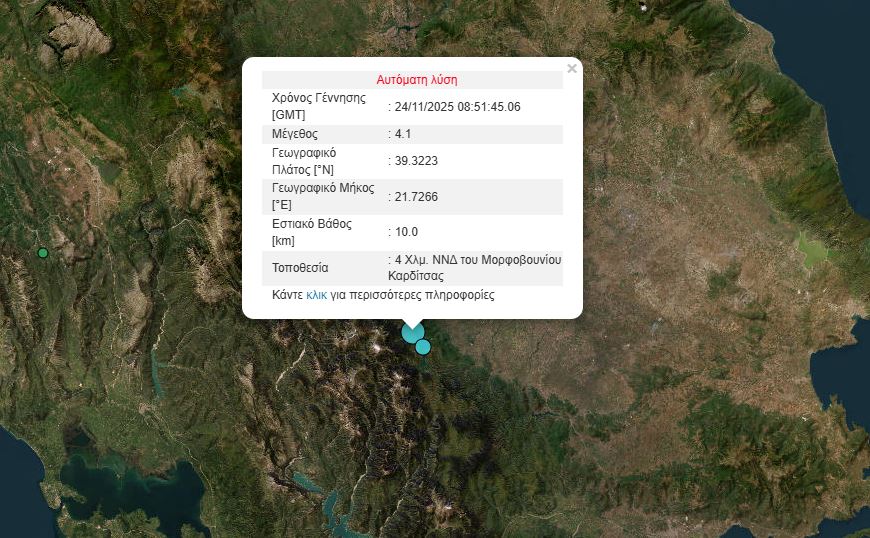This screenshot has height=538, width=870.
Task: Open the κλικ link for more information
Action: (317, 296)
